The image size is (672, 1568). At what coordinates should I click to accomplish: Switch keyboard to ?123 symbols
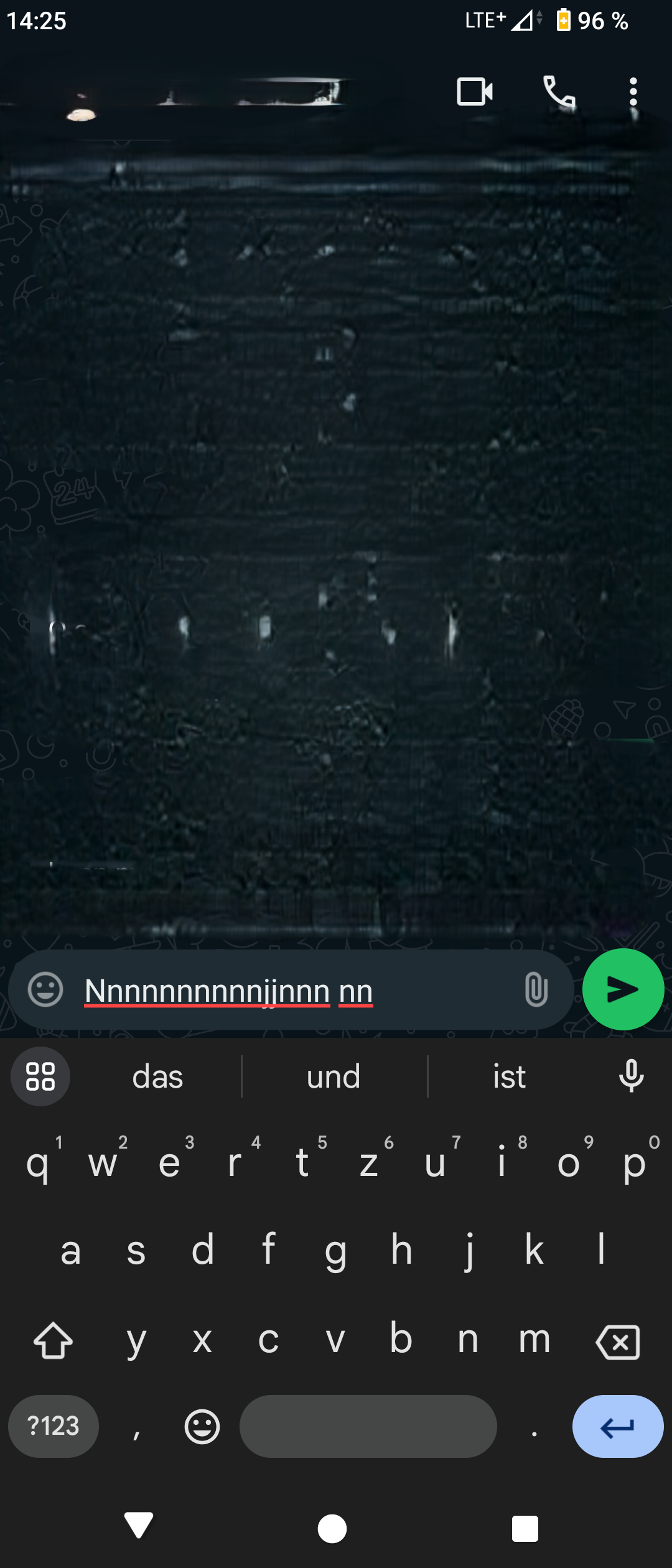pyautogui.click(x=54, y=1426)
